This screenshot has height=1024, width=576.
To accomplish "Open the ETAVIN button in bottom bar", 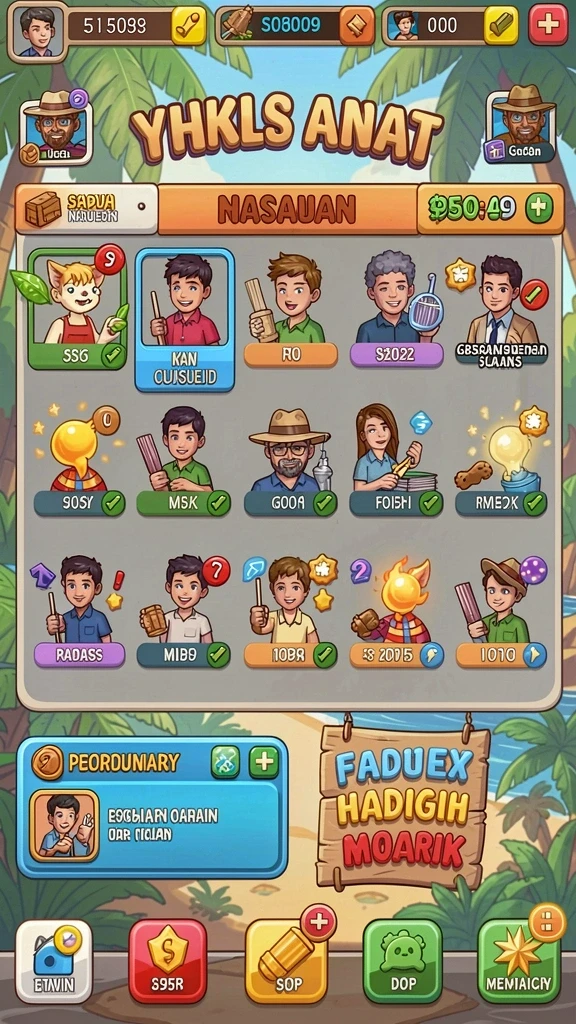I will (54, 961).
